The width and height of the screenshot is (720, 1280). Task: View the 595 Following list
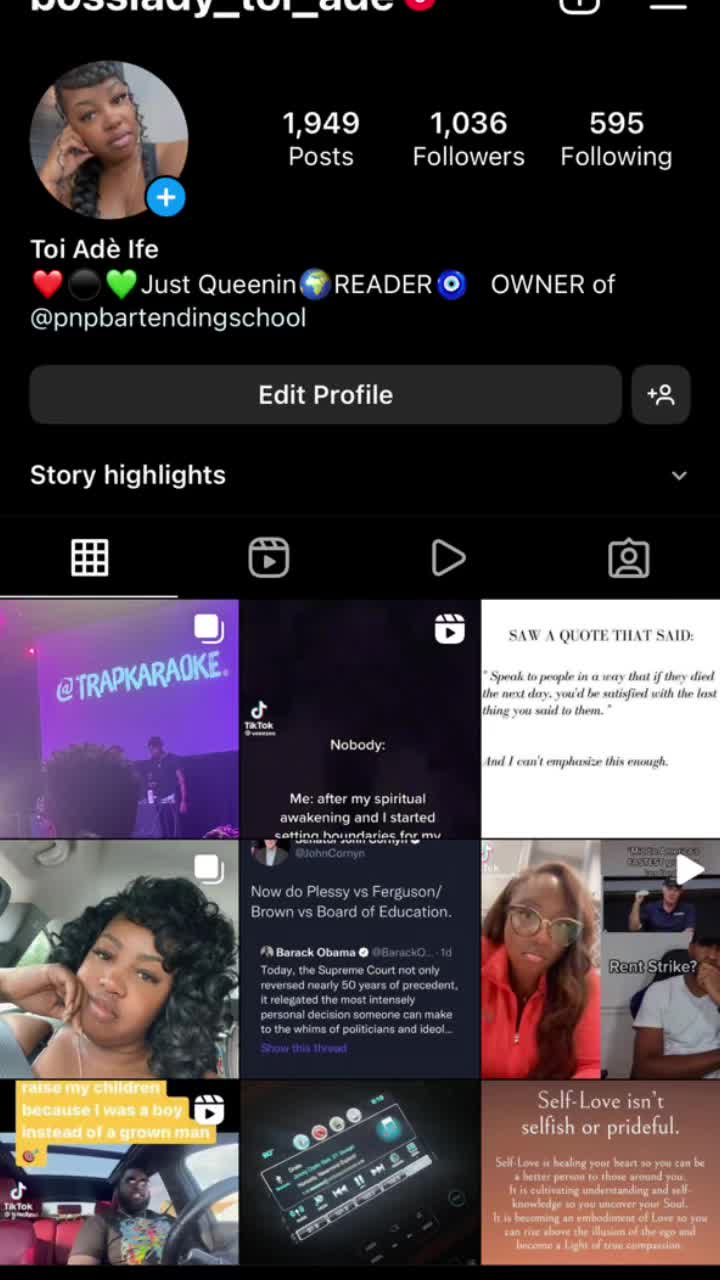(616, 139)
